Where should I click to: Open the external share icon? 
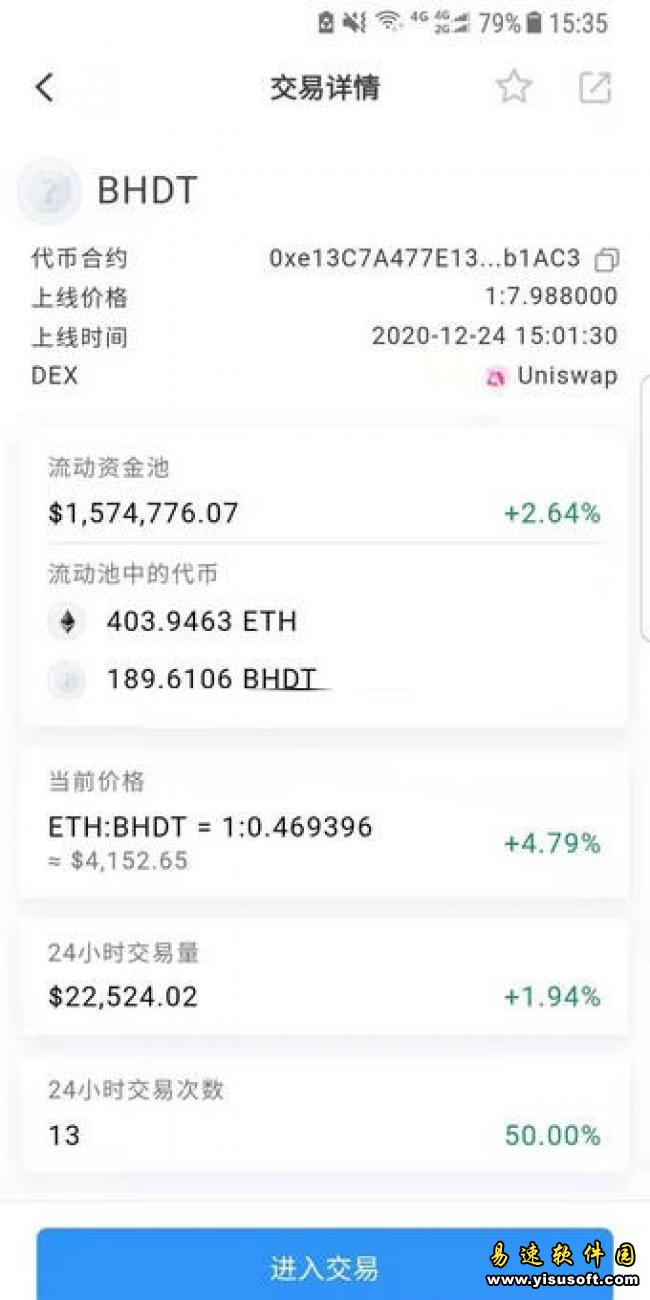point(595,88)
